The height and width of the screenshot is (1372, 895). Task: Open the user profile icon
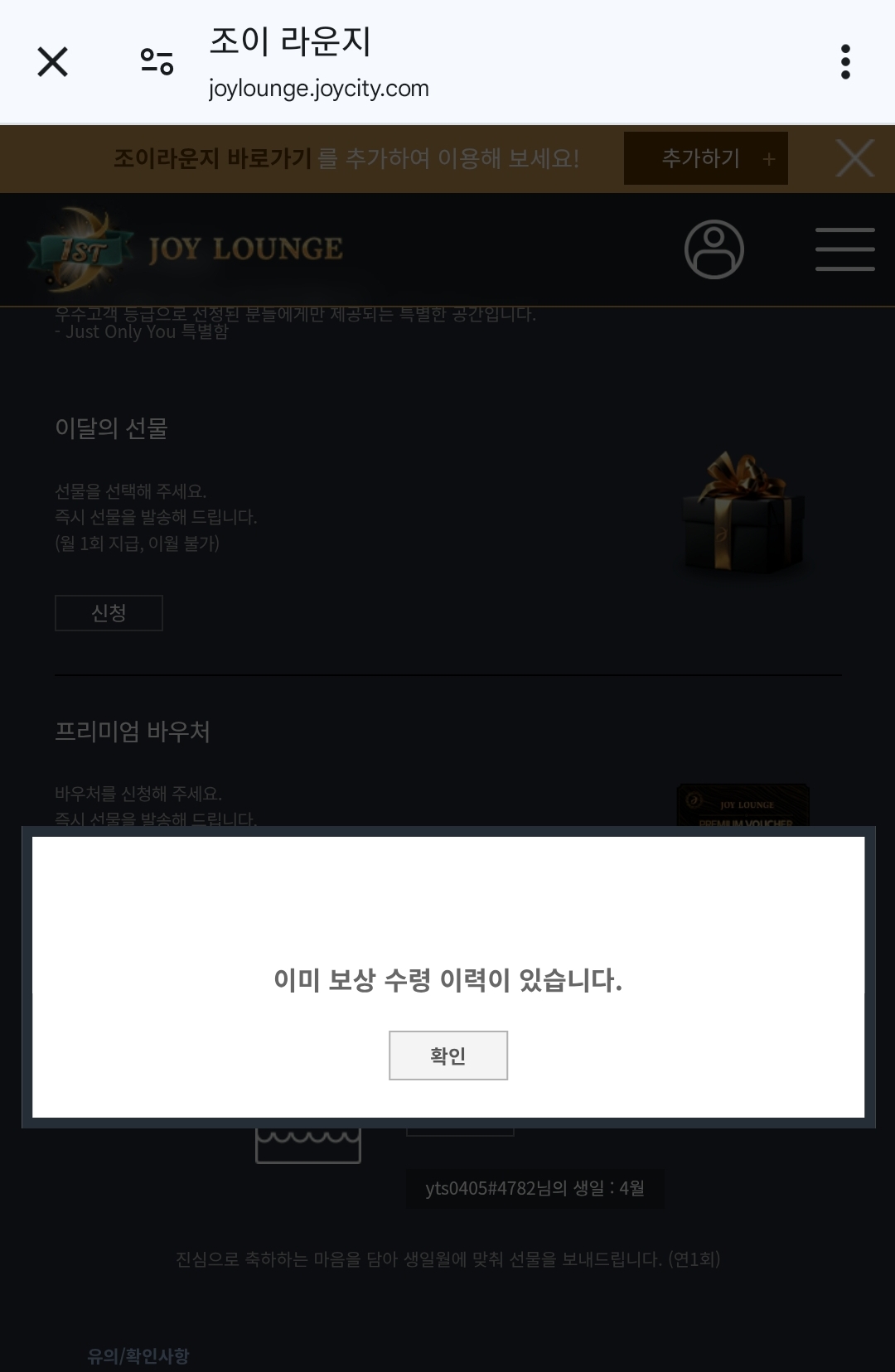point(714,249)
